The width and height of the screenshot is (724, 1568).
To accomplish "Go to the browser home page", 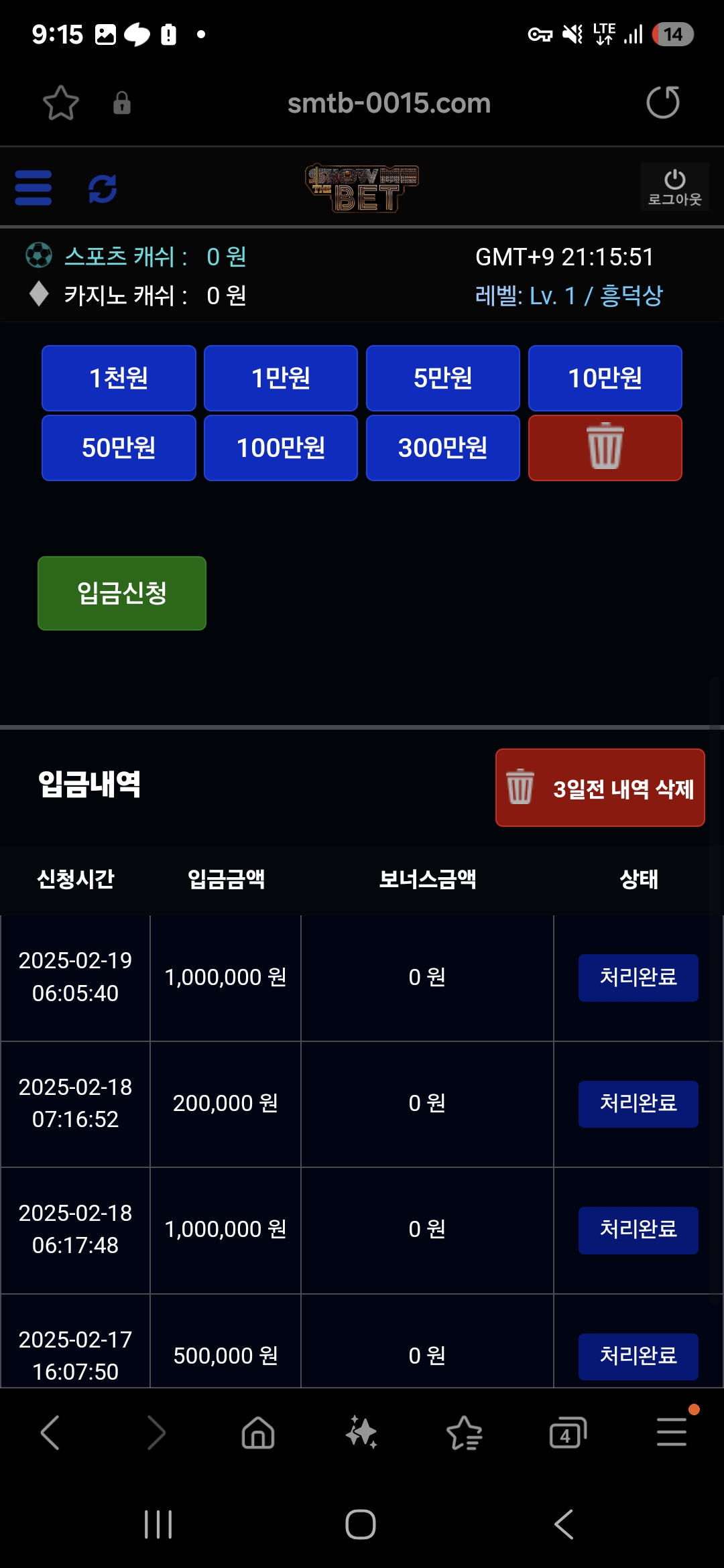I will (x=258, y=1433).
